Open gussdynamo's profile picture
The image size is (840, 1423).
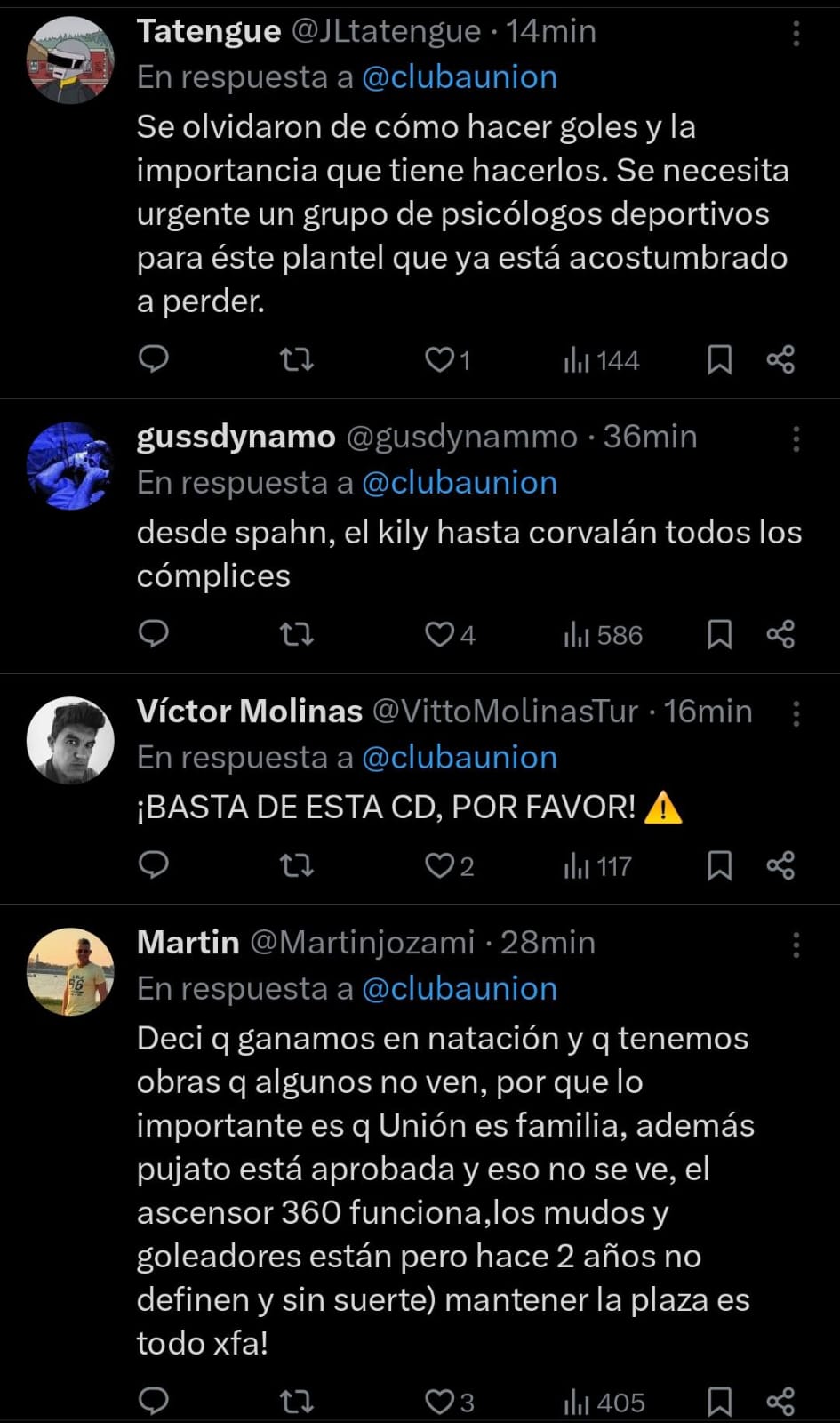[70, 465]
